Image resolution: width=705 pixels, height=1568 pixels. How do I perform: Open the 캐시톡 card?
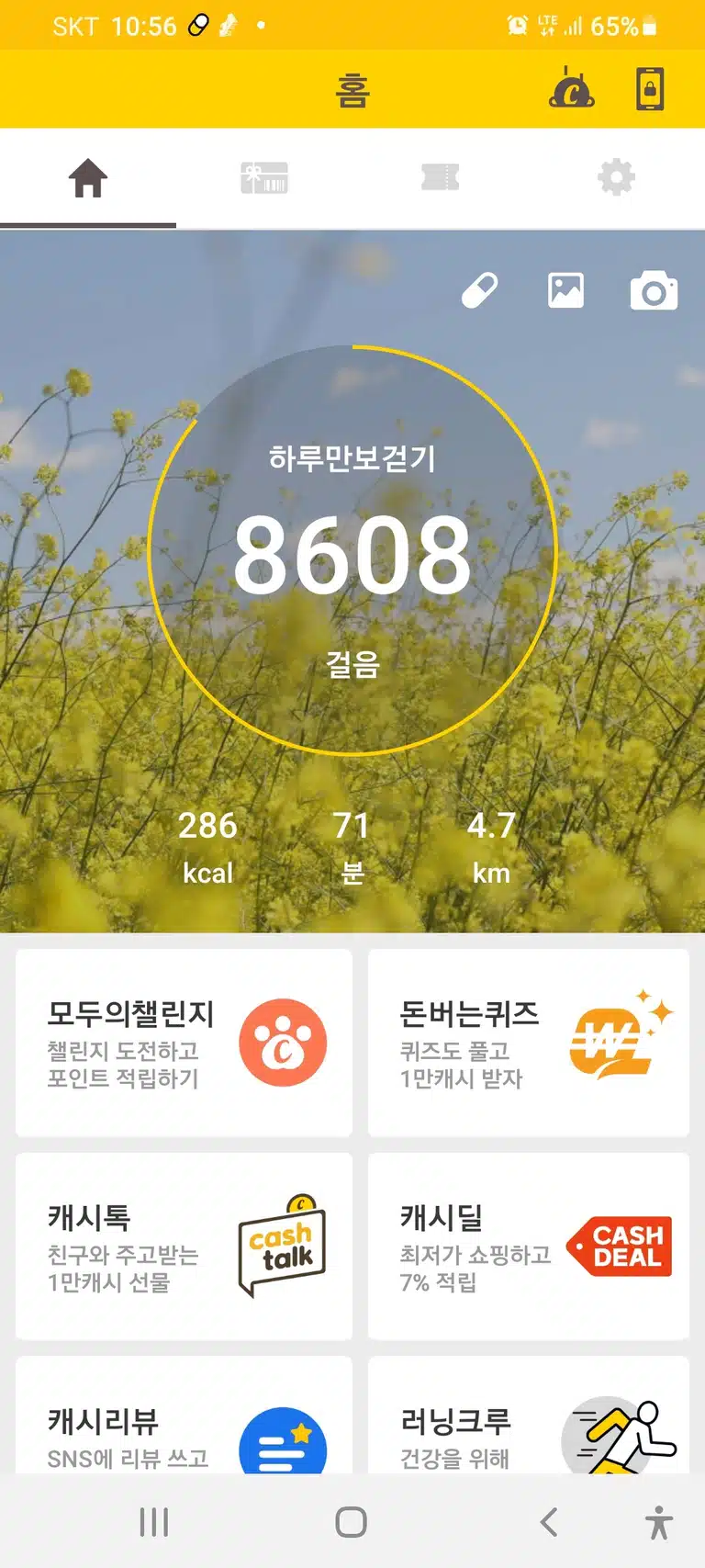click(x=184, y=1247)
